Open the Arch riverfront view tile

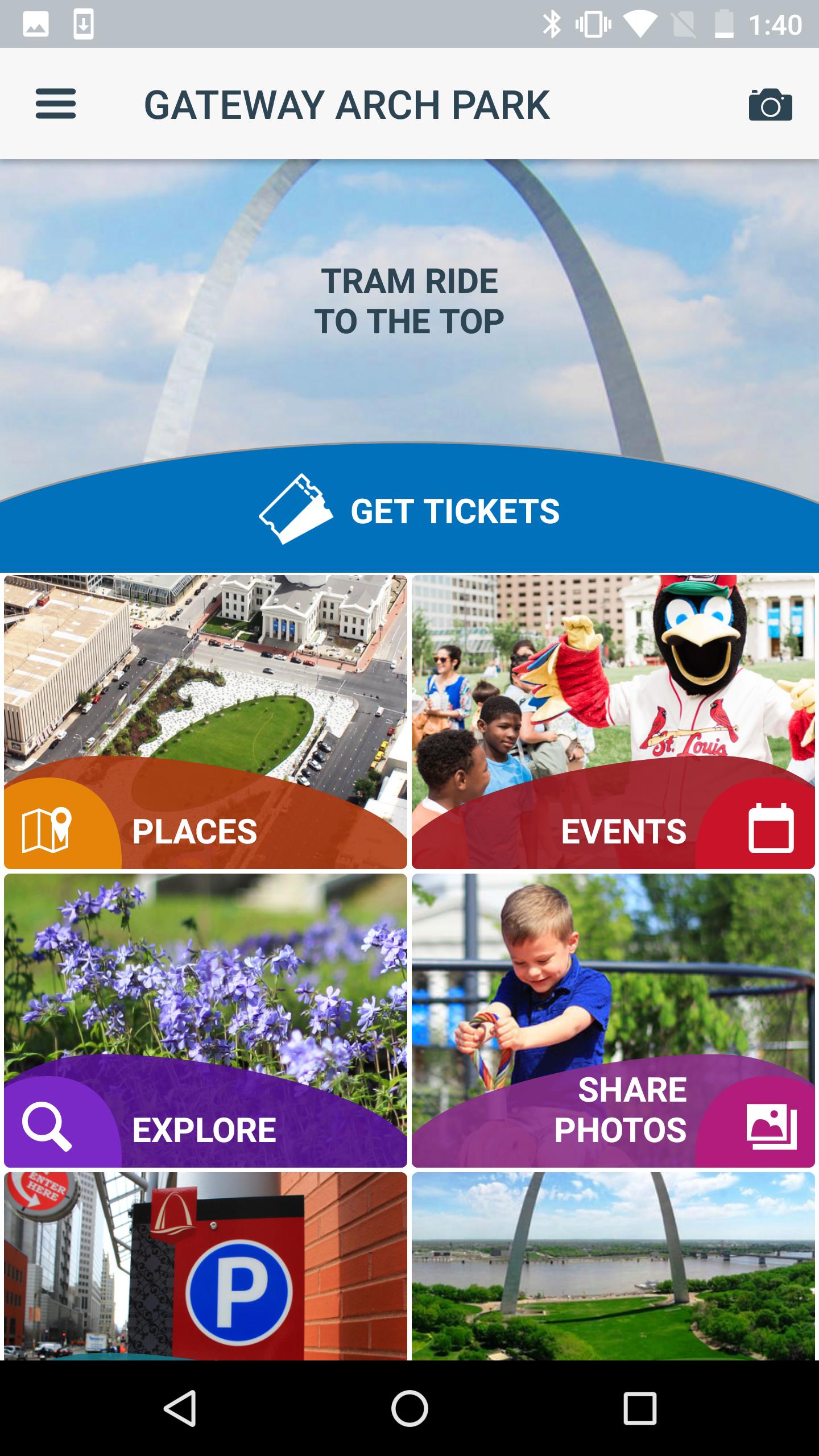(x=613, y=1265)
